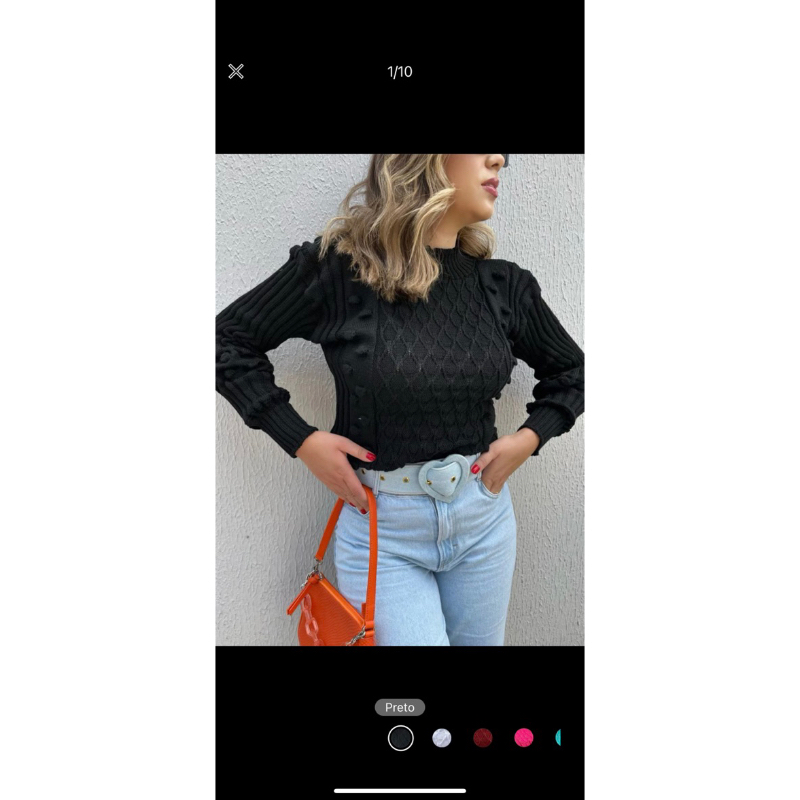Pick the dark red color swatch

pyautogui.click(x=483, y=738)
